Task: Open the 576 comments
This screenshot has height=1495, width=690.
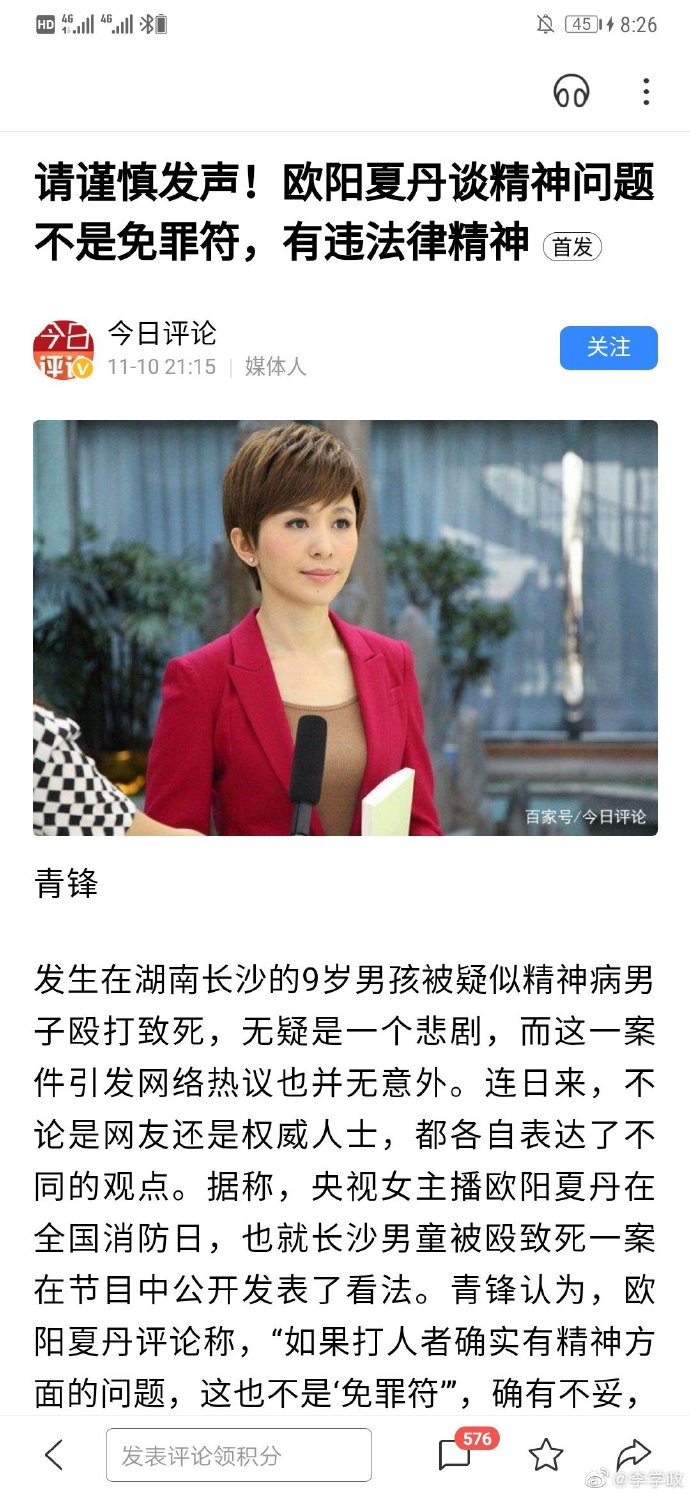Action: point(456,1455)
